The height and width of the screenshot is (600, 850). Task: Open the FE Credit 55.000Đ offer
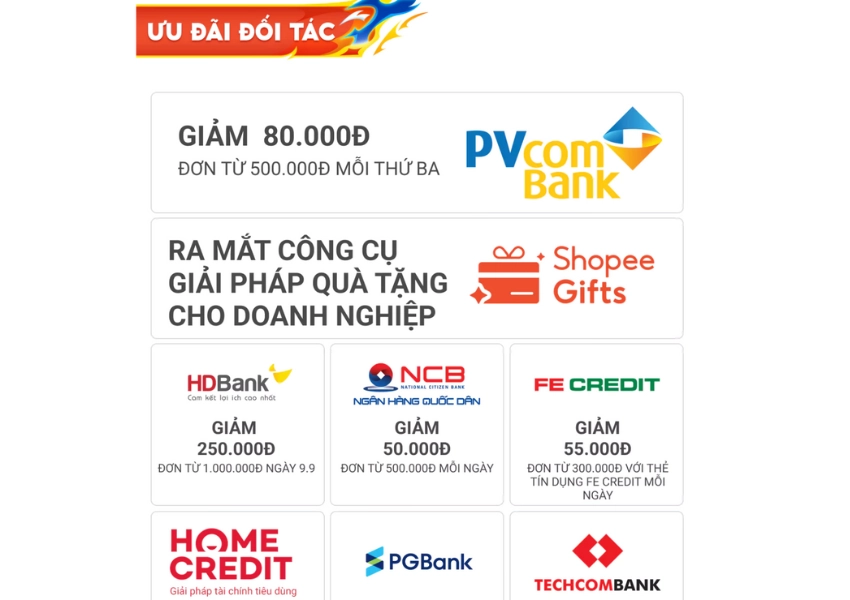tap(597, 425)
